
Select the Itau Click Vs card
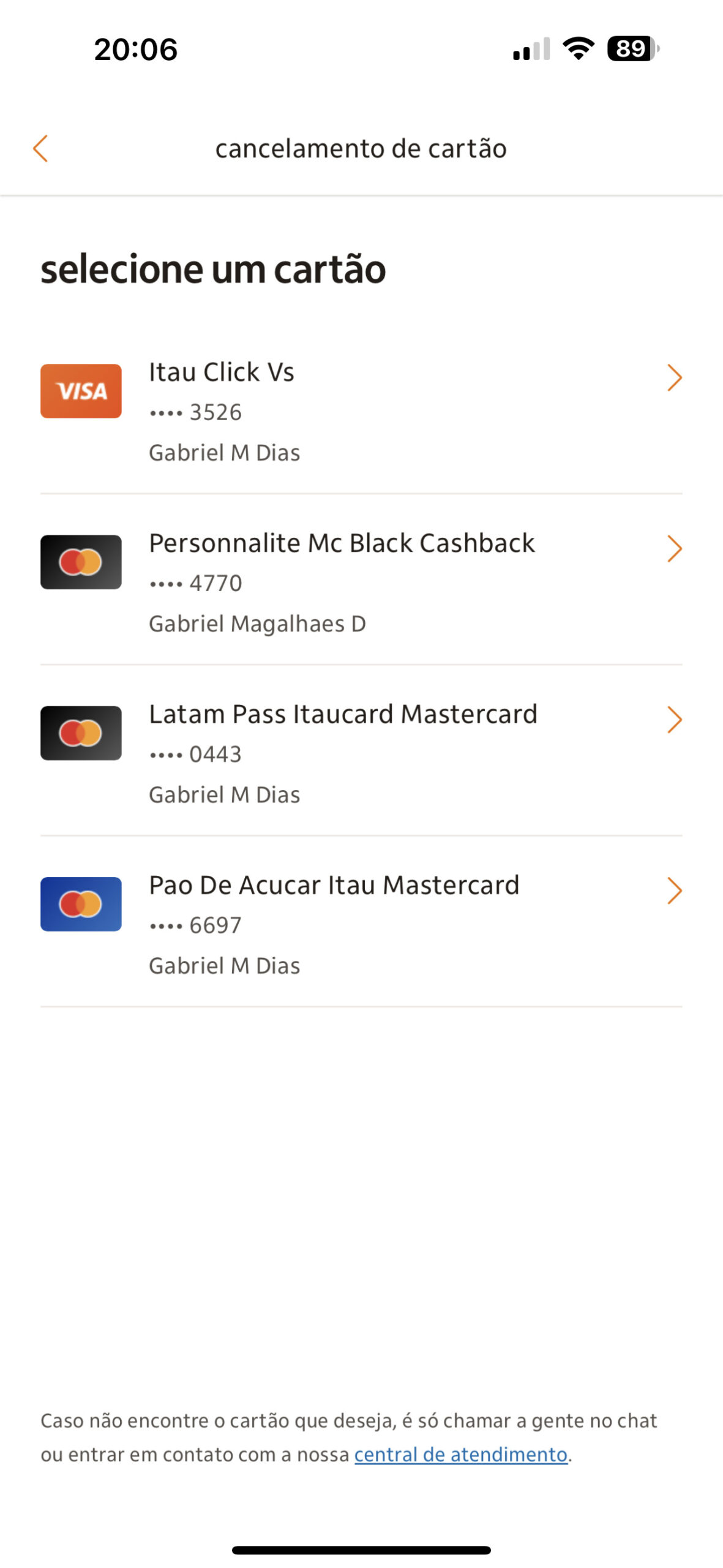[x=361, y=412]
